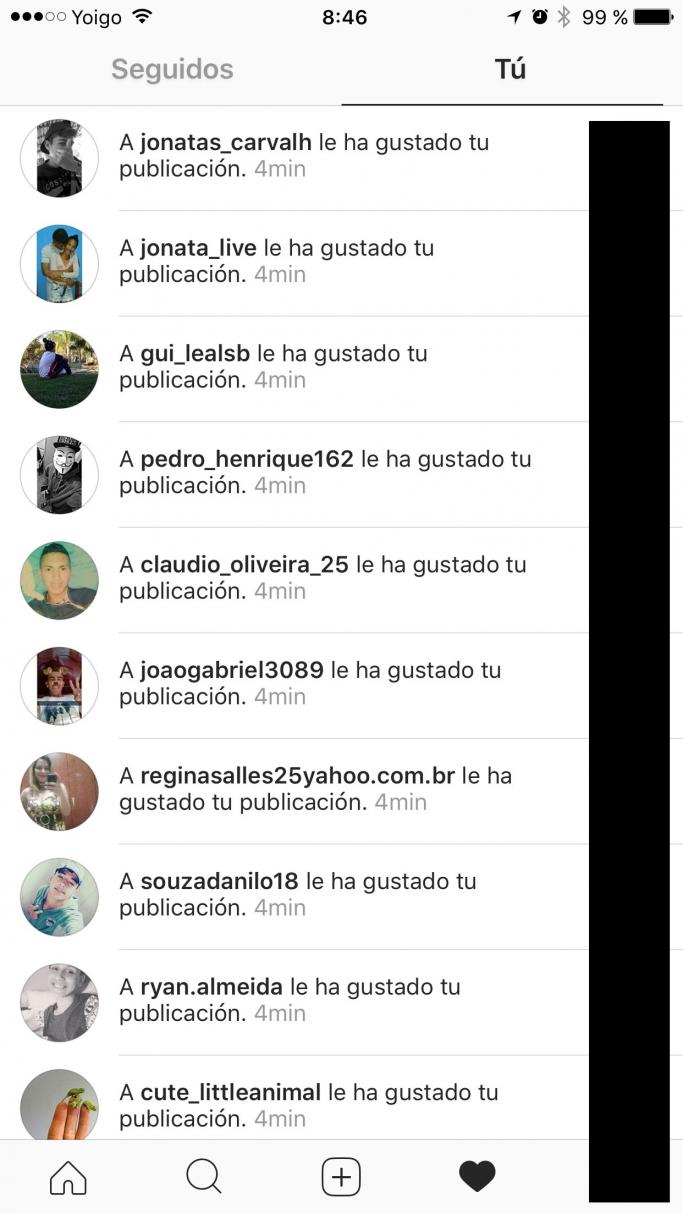The width and height of the screenshot is (683, 1214).
Task: Switch to the Seguidos tab
Action: [x=172, y=70]
